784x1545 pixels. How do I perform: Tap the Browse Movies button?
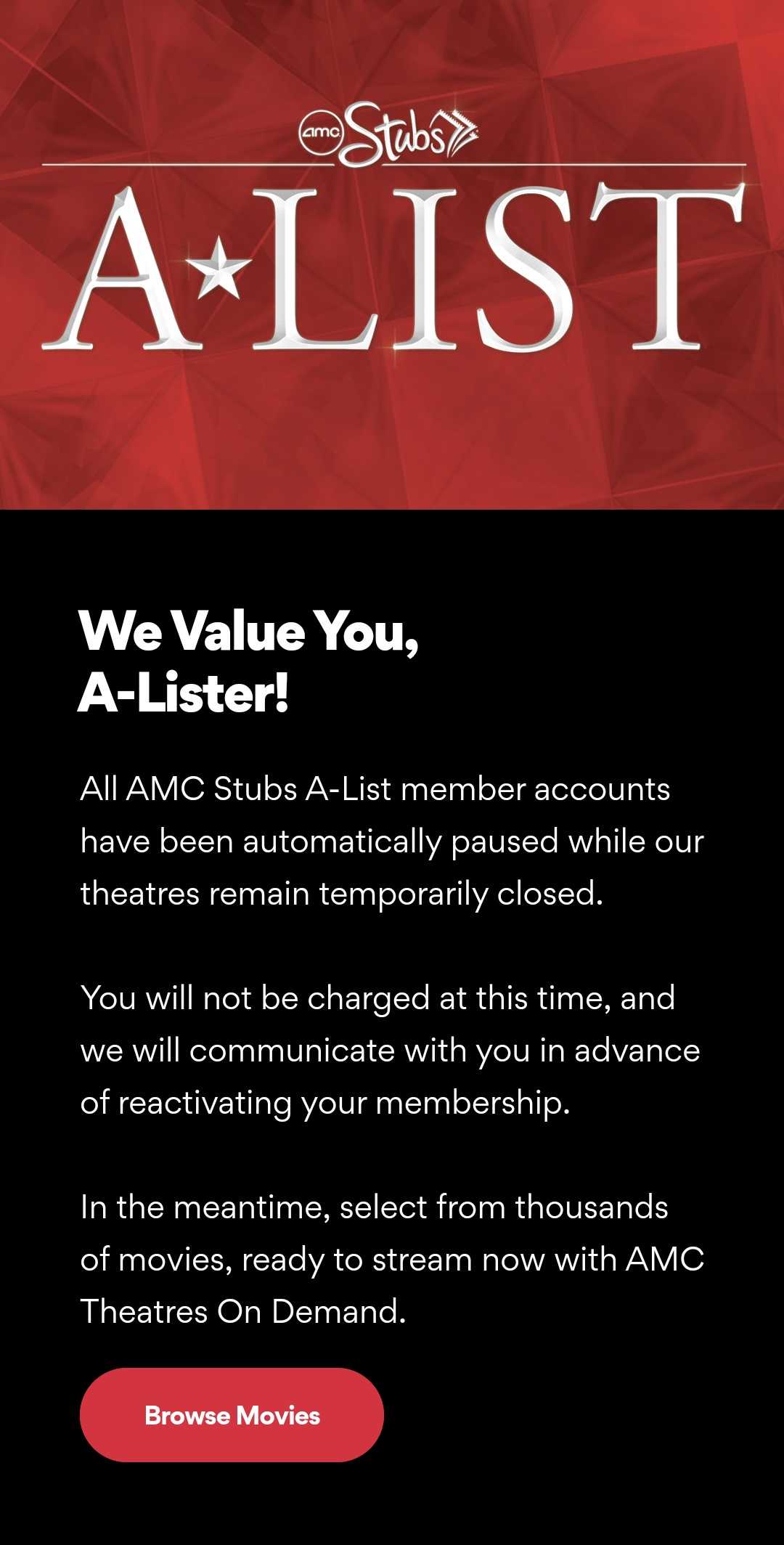point(232,1415)
